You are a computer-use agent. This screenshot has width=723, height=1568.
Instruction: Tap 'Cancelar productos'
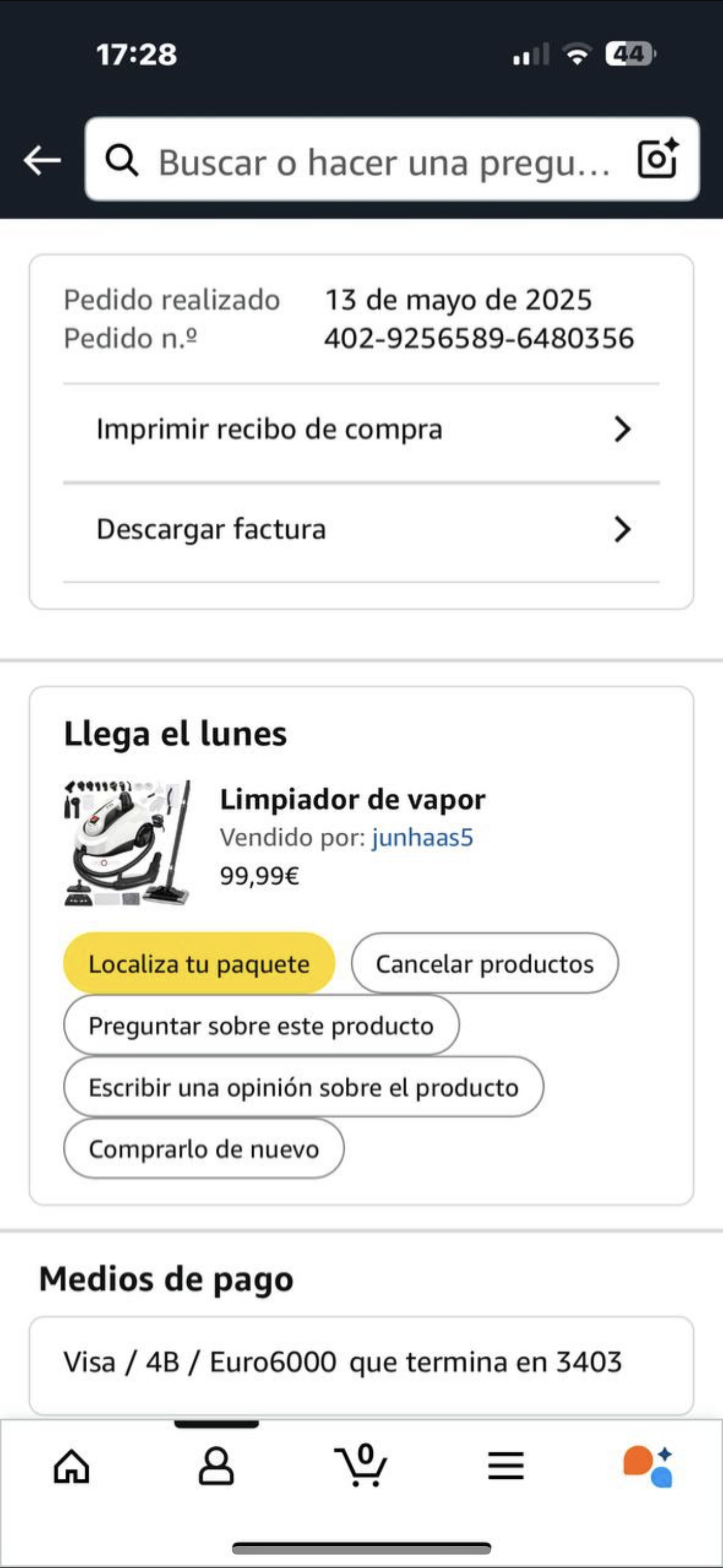coord(484,964)
